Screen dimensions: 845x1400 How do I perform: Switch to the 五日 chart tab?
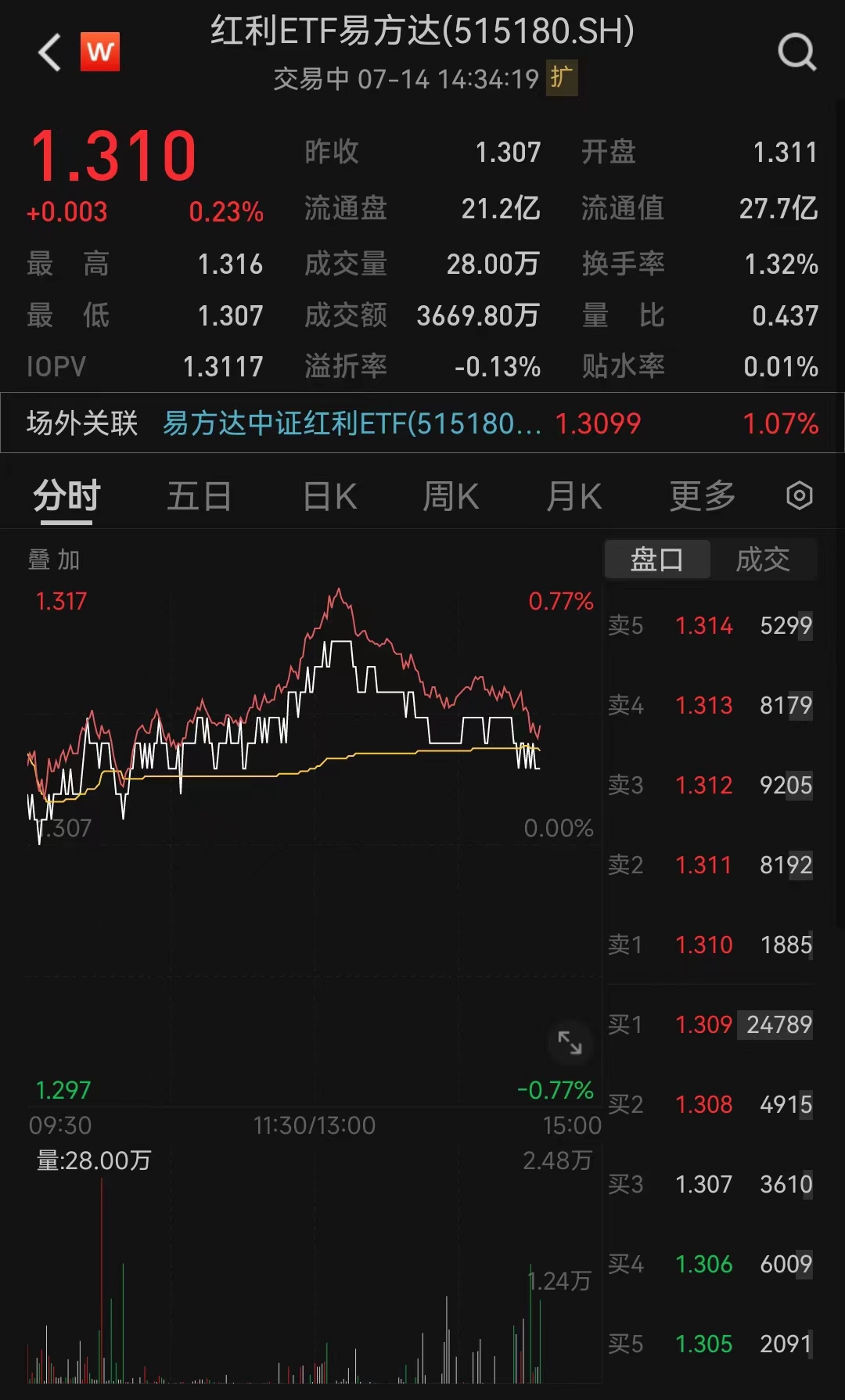coord(199,496)
